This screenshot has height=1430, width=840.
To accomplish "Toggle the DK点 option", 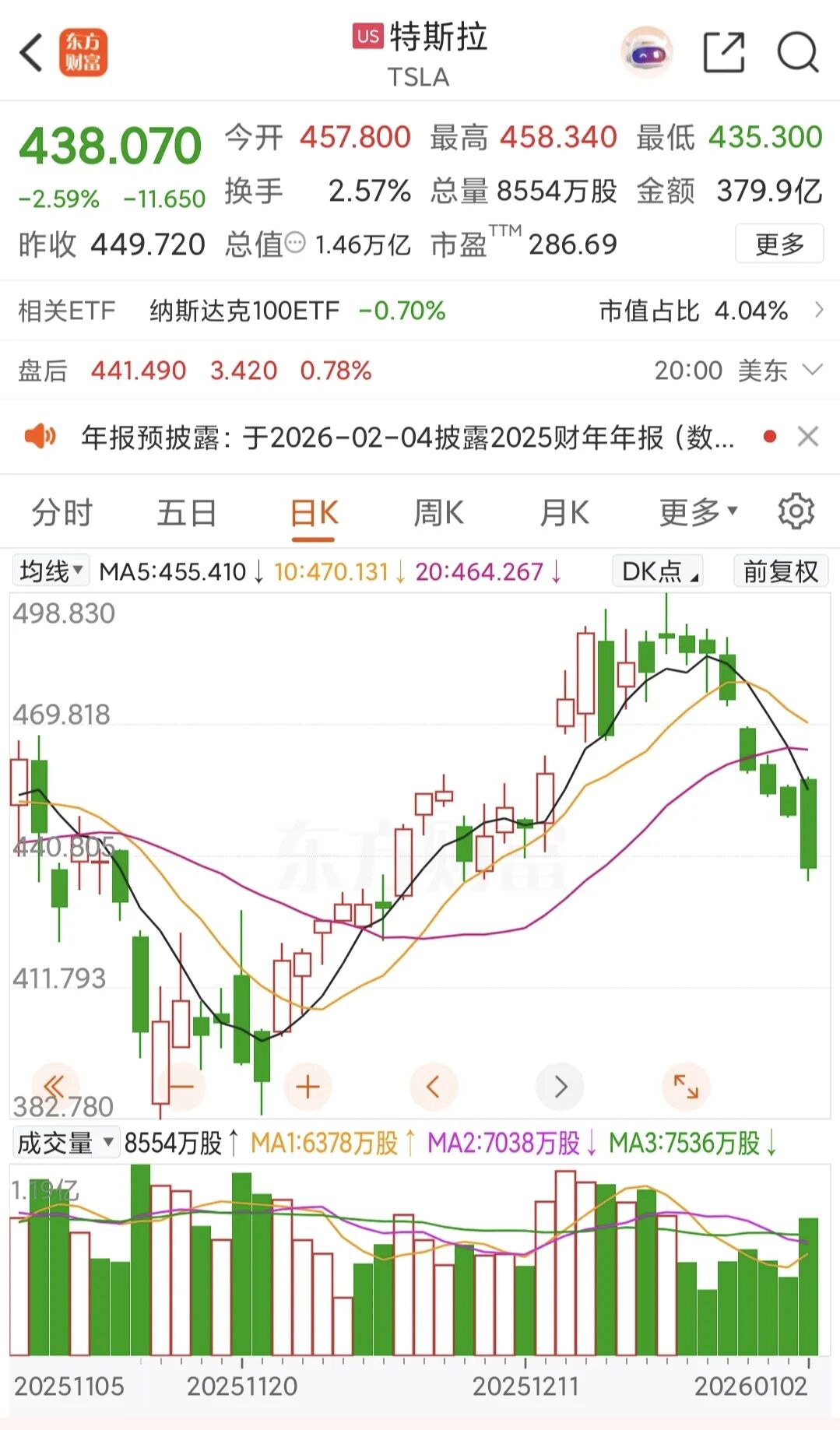I will point(659,572).
